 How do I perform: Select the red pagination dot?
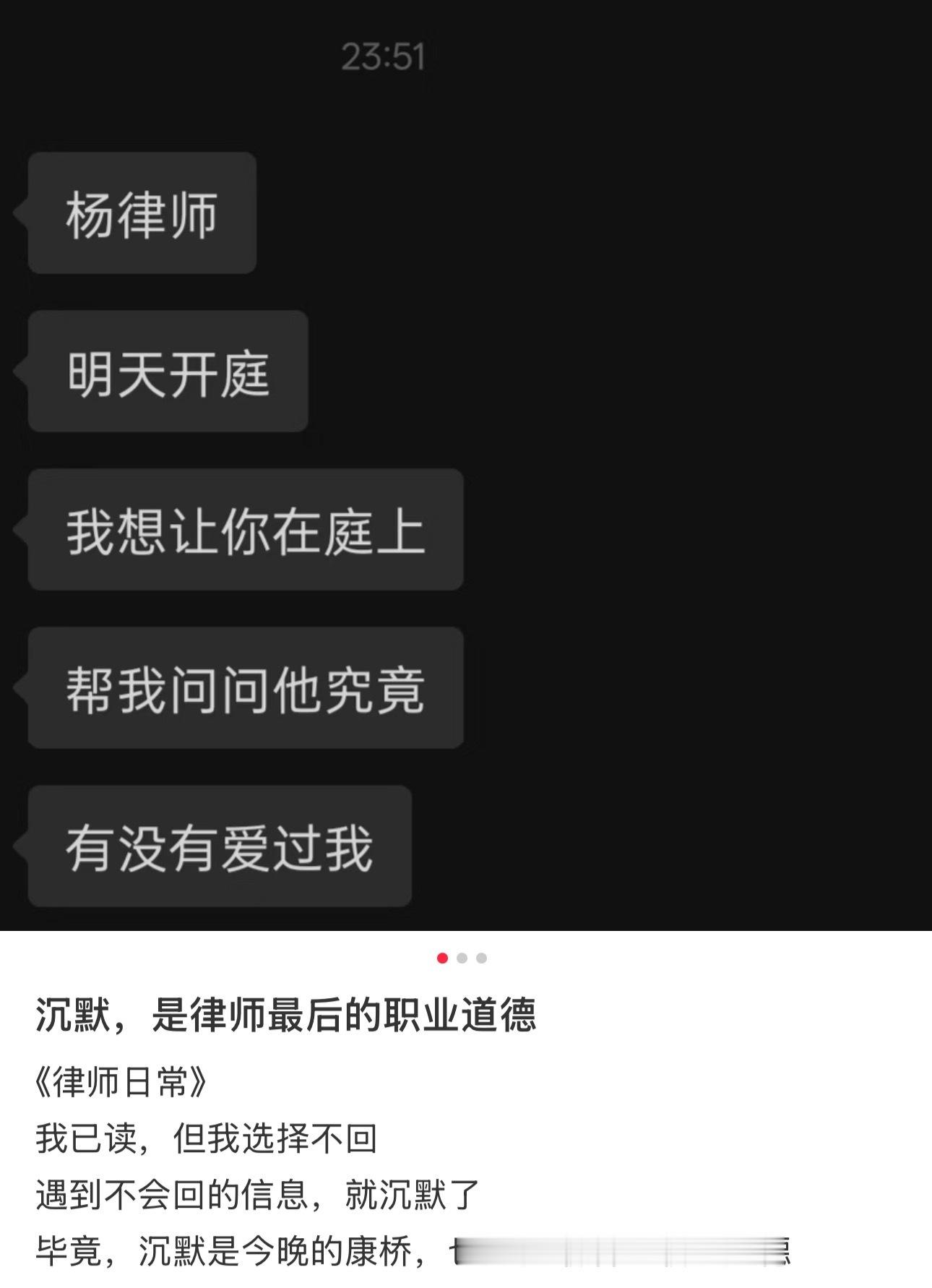click(x=442, y=958)
